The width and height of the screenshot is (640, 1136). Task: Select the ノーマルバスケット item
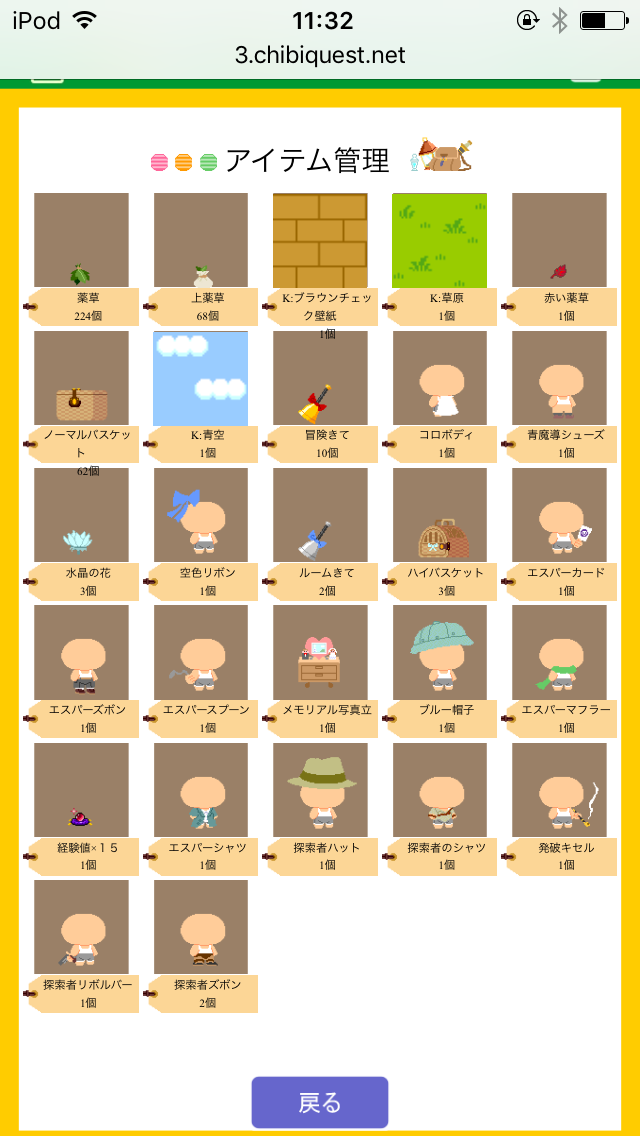click(81, 378)
